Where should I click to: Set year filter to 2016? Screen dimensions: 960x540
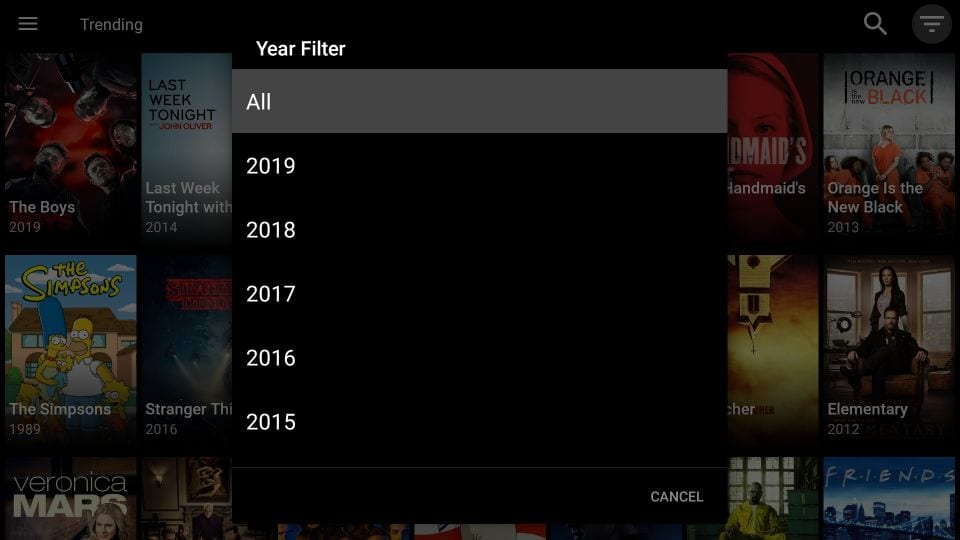479,358
